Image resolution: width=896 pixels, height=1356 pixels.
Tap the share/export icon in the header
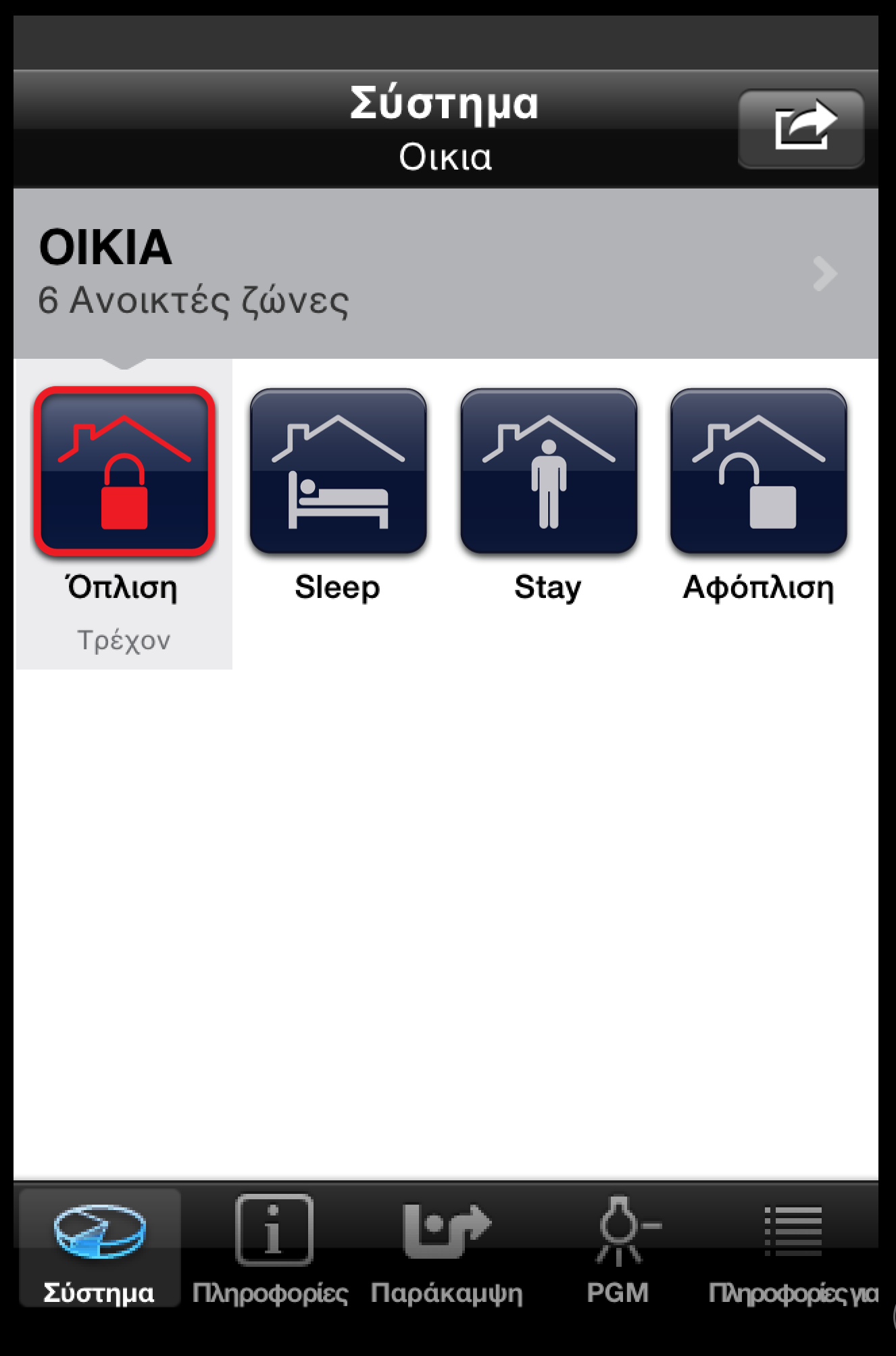pos(801,128)
